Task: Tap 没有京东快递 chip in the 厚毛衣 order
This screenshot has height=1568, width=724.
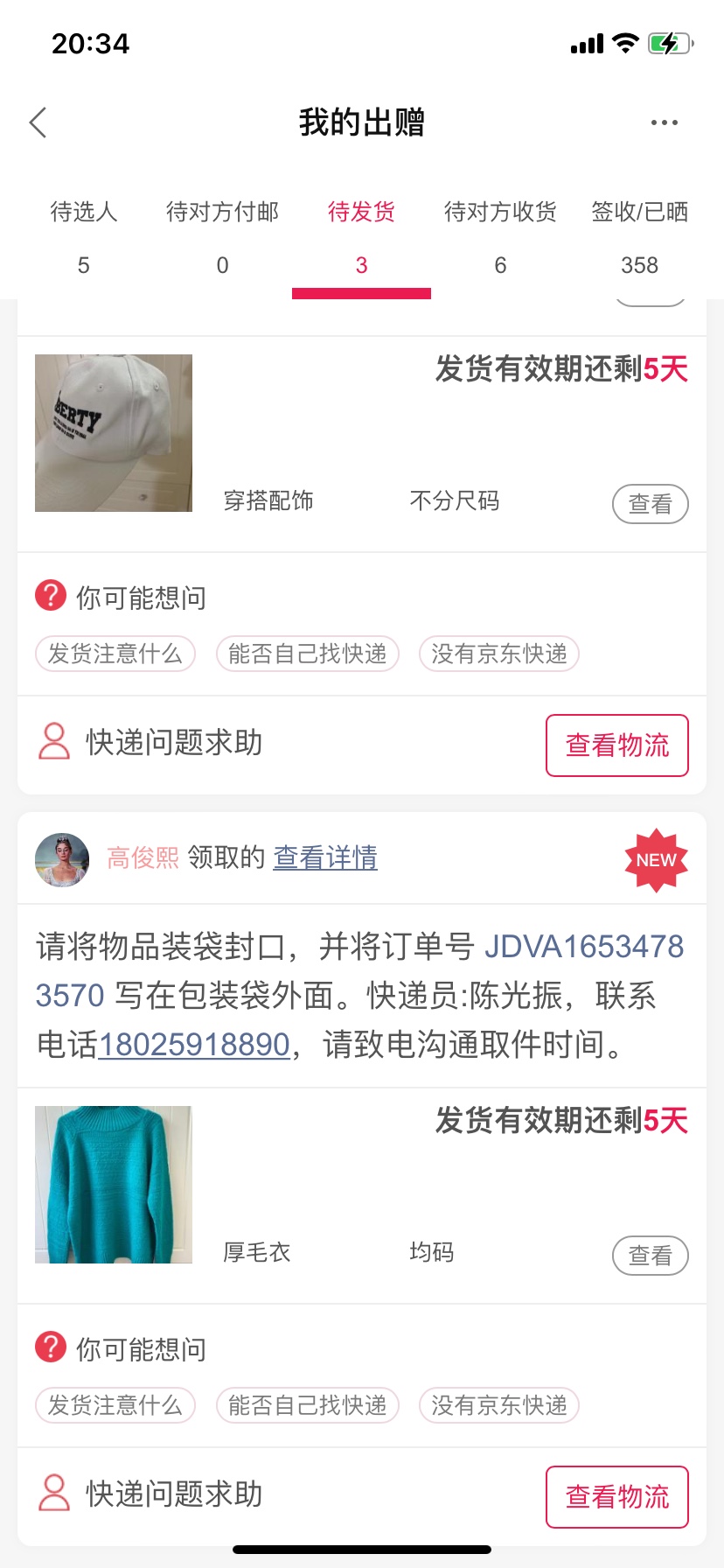Action: tap(498, 1405)
